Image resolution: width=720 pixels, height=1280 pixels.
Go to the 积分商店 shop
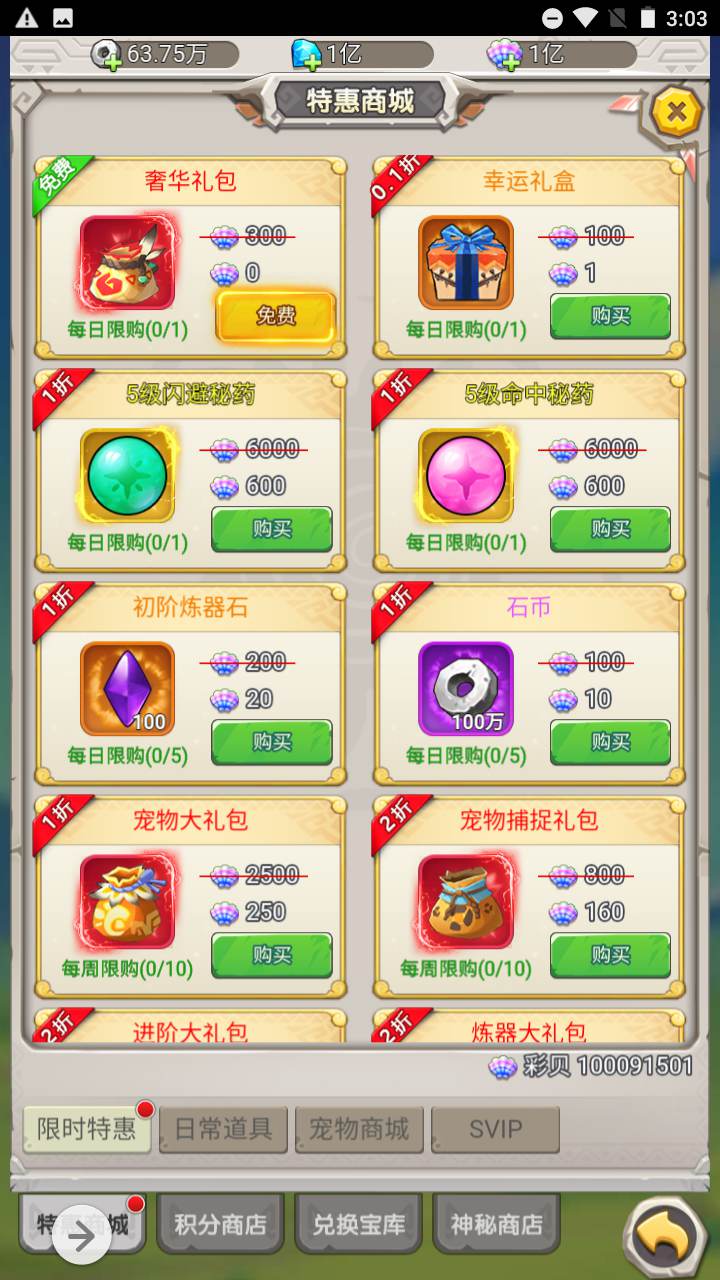click(x=220, y=1224)
